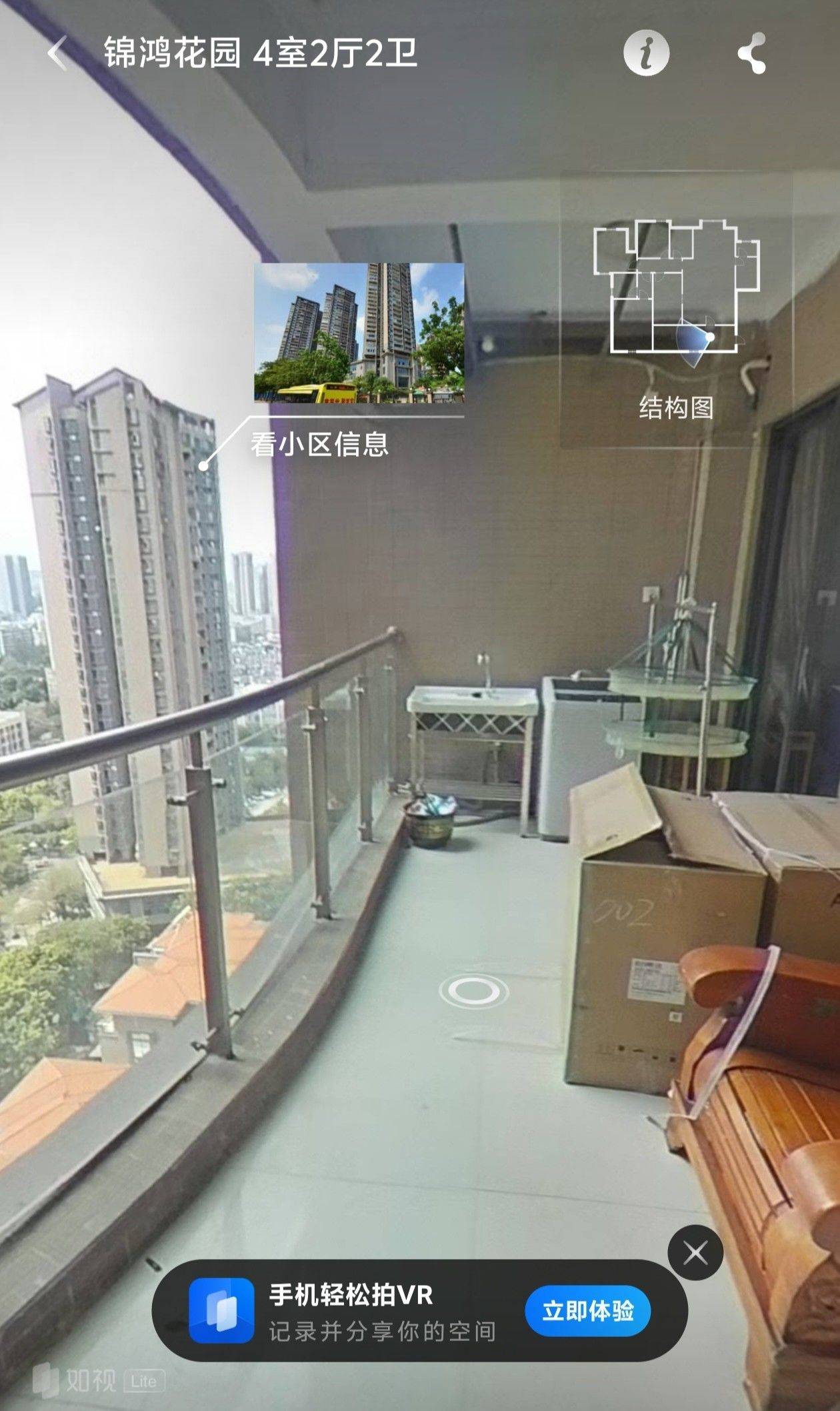This screenshot has width=840, height=1411.
Task: Share this VR listing
Action: (x=752, y=53)
